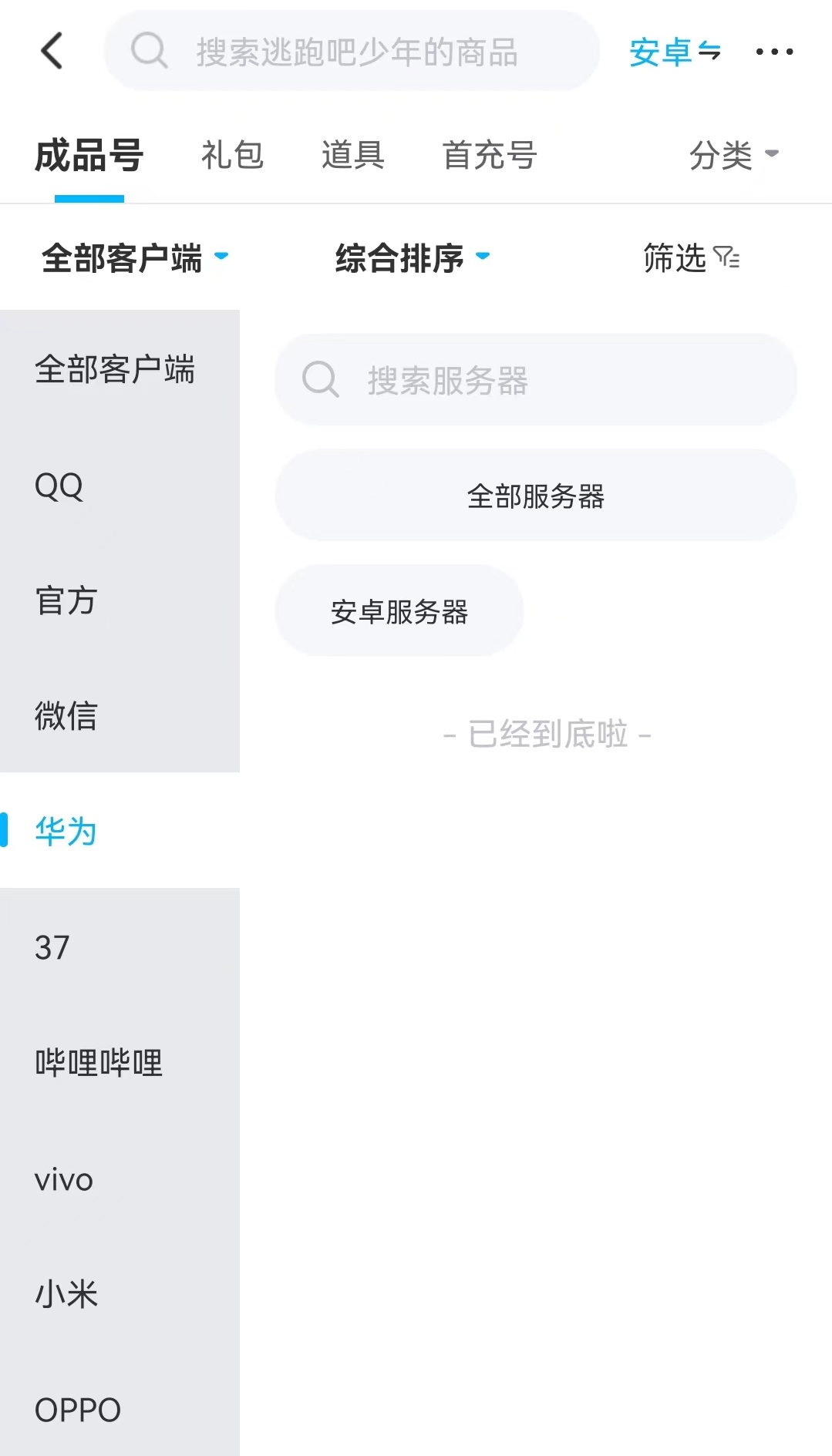Open the 综合排序 sorting dropdown

click(412, 257)
